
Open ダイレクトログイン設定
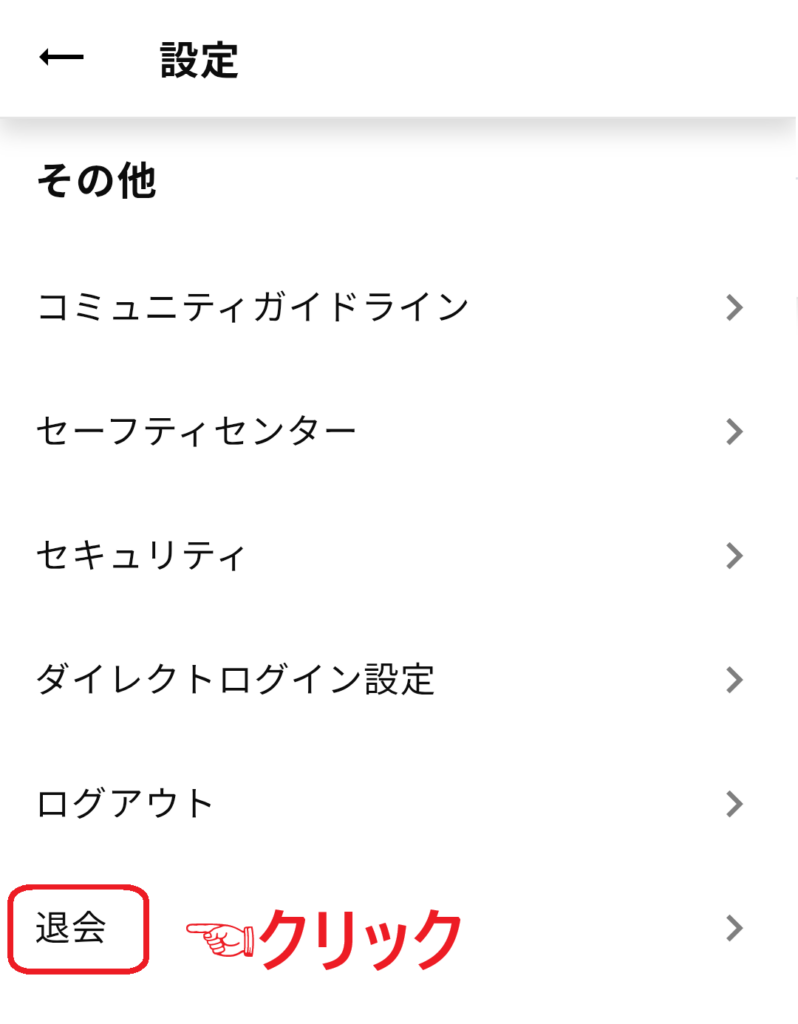235,680
